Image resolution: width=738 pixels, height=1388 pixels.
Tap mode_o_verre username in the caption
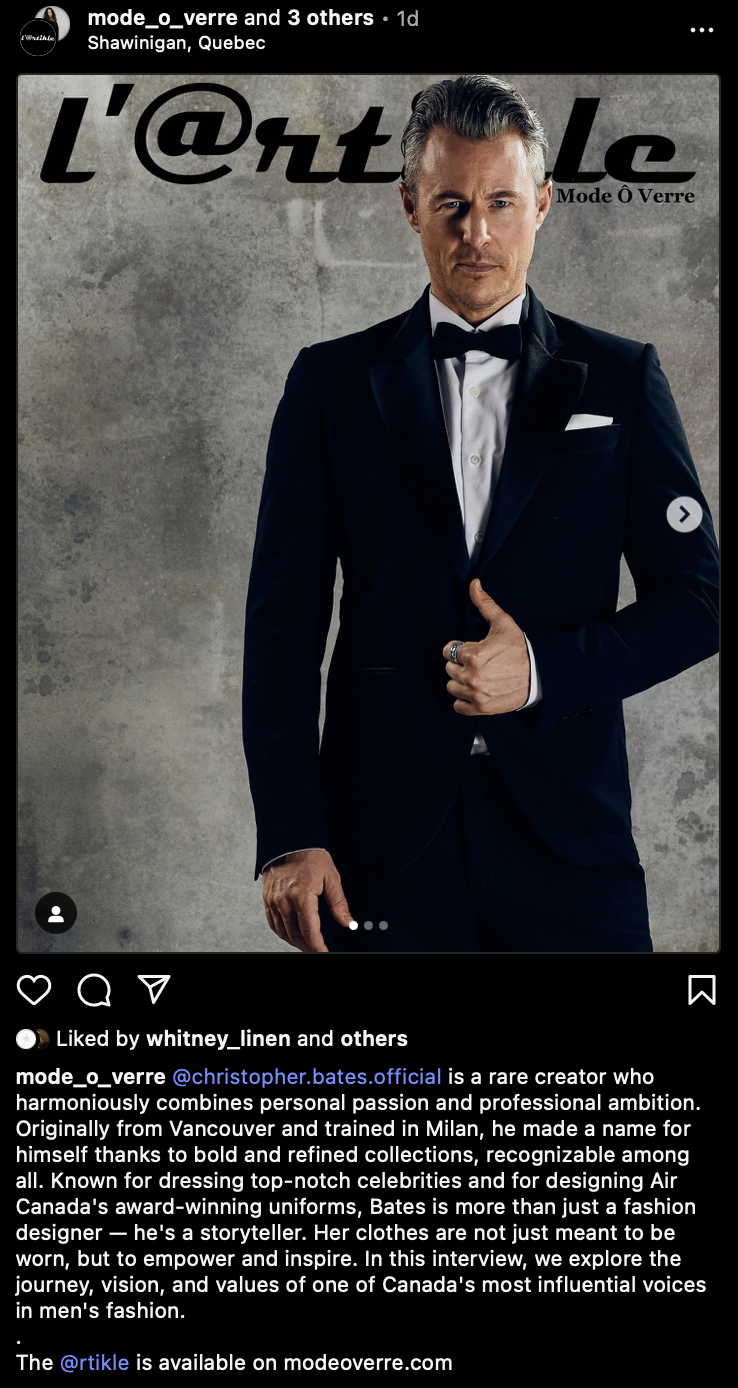(90, 1077)
